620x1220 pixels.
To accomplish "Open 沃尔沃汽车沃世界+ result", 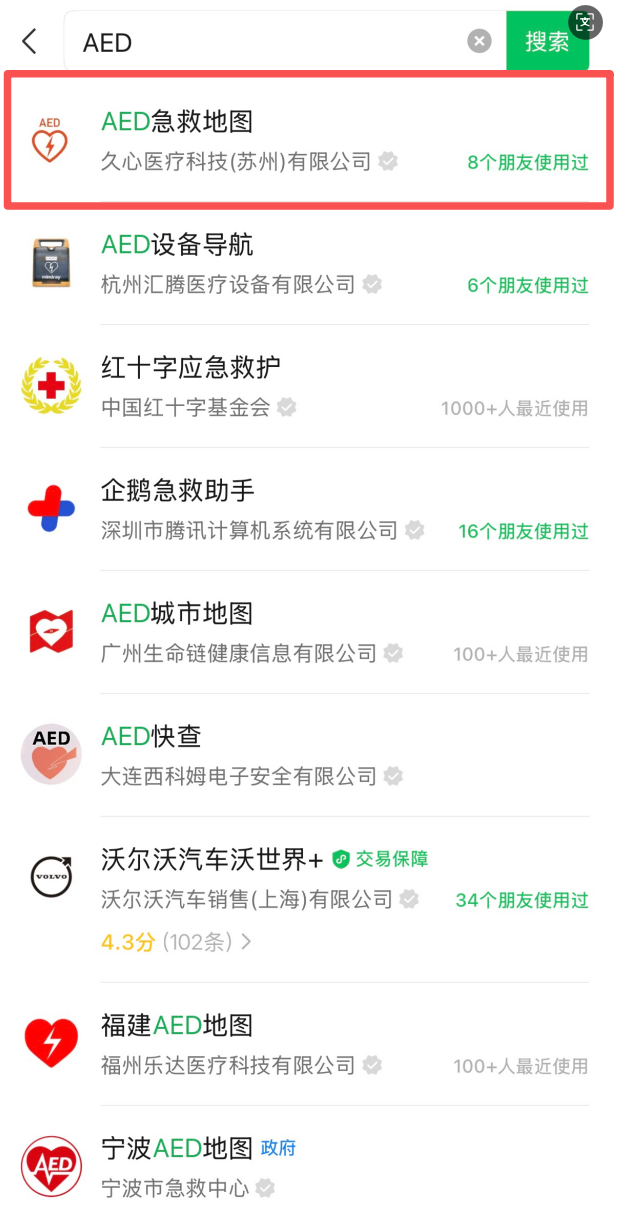I will 309,899.
